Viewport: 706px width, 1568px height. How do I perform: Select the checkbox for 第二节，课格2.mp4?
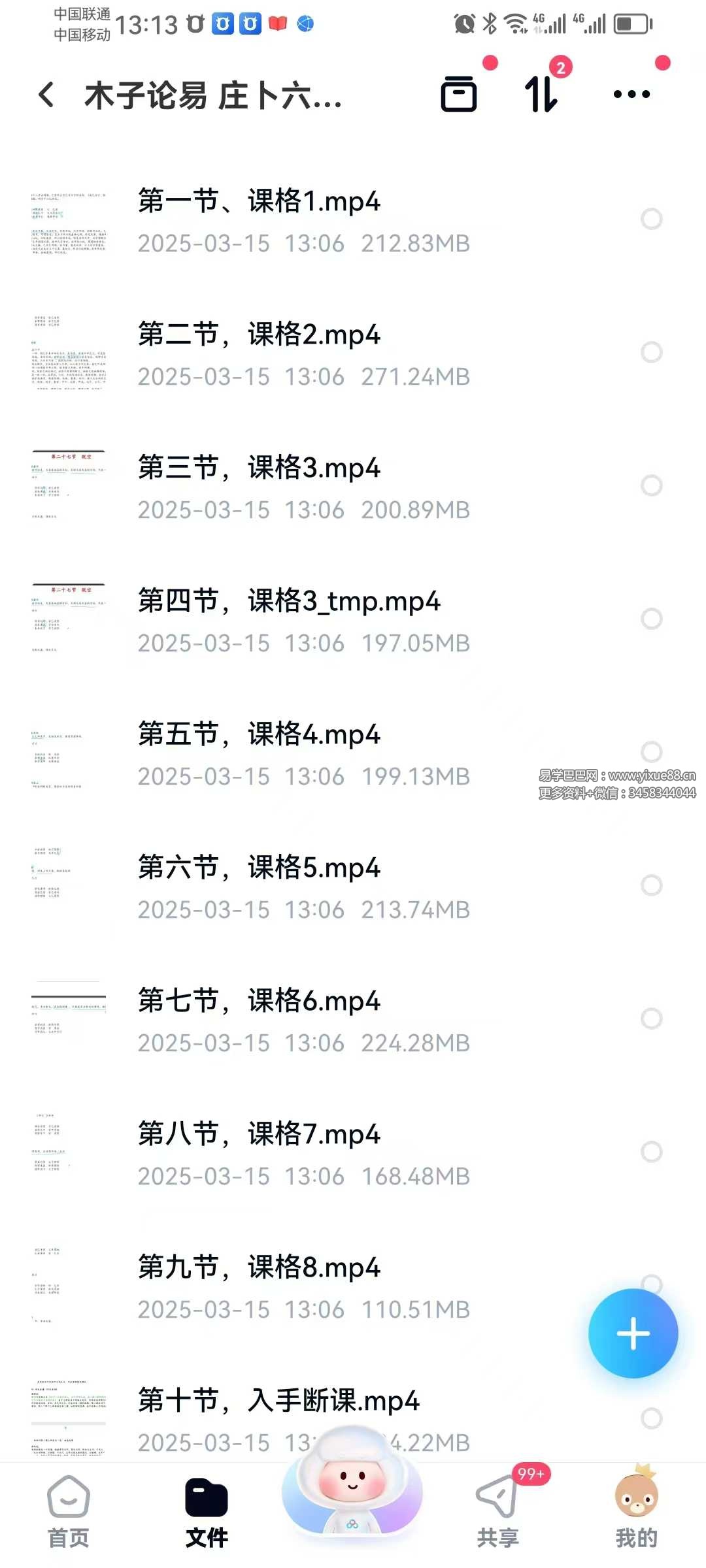tap(651, 352)
